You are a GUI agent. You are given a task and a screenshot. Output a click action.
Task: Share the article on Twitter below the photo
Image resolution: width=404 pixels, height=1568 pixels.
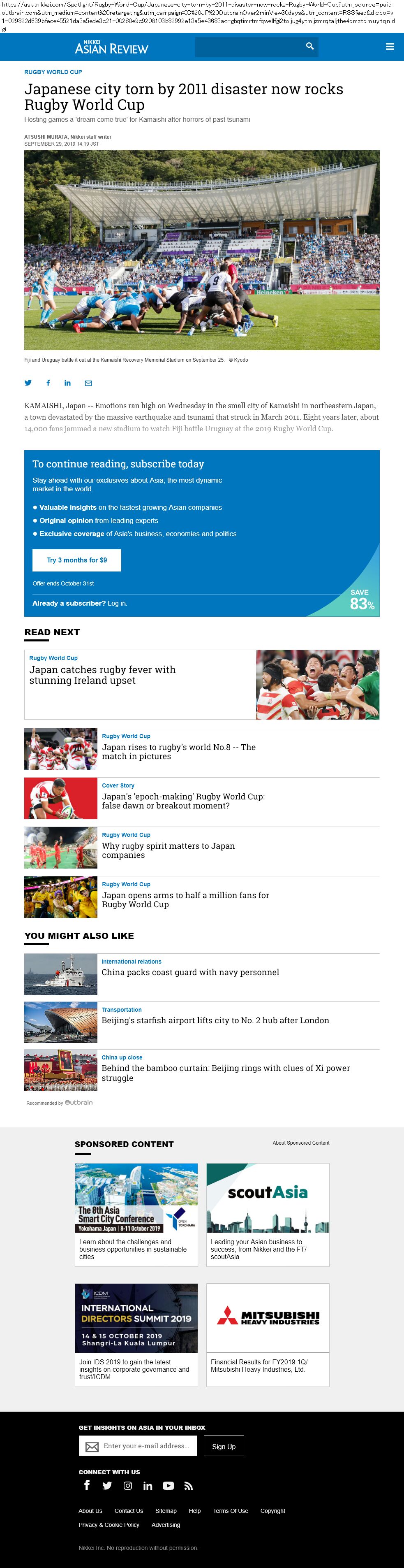click(28, 383)
